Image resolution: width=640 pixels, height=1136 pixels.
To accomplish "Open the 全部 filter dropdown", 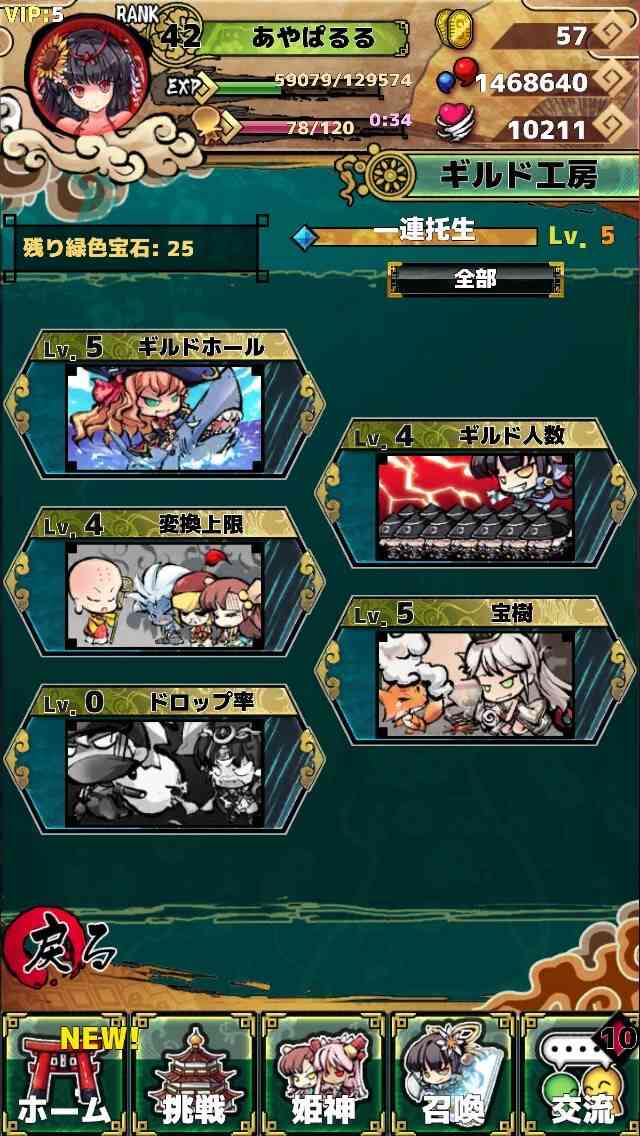I will tap(475, 279).
